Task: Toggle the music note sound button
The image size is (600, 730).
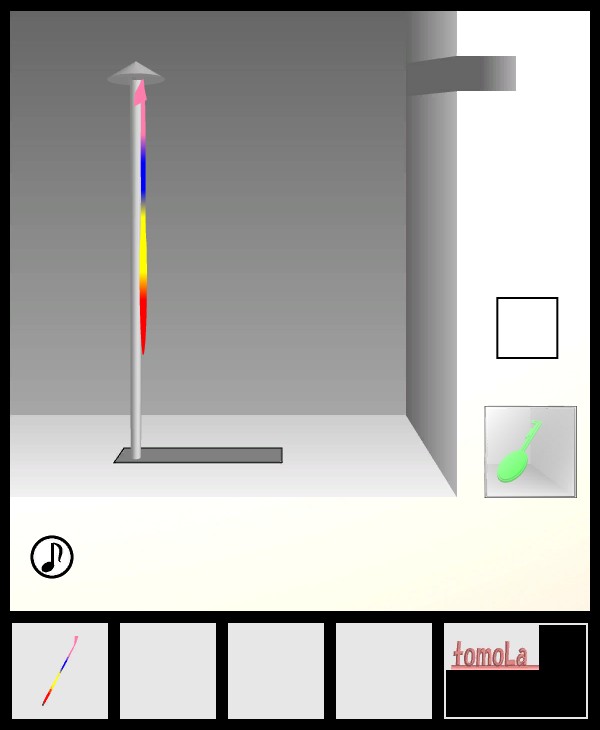Action: click(x=52, y=557)
